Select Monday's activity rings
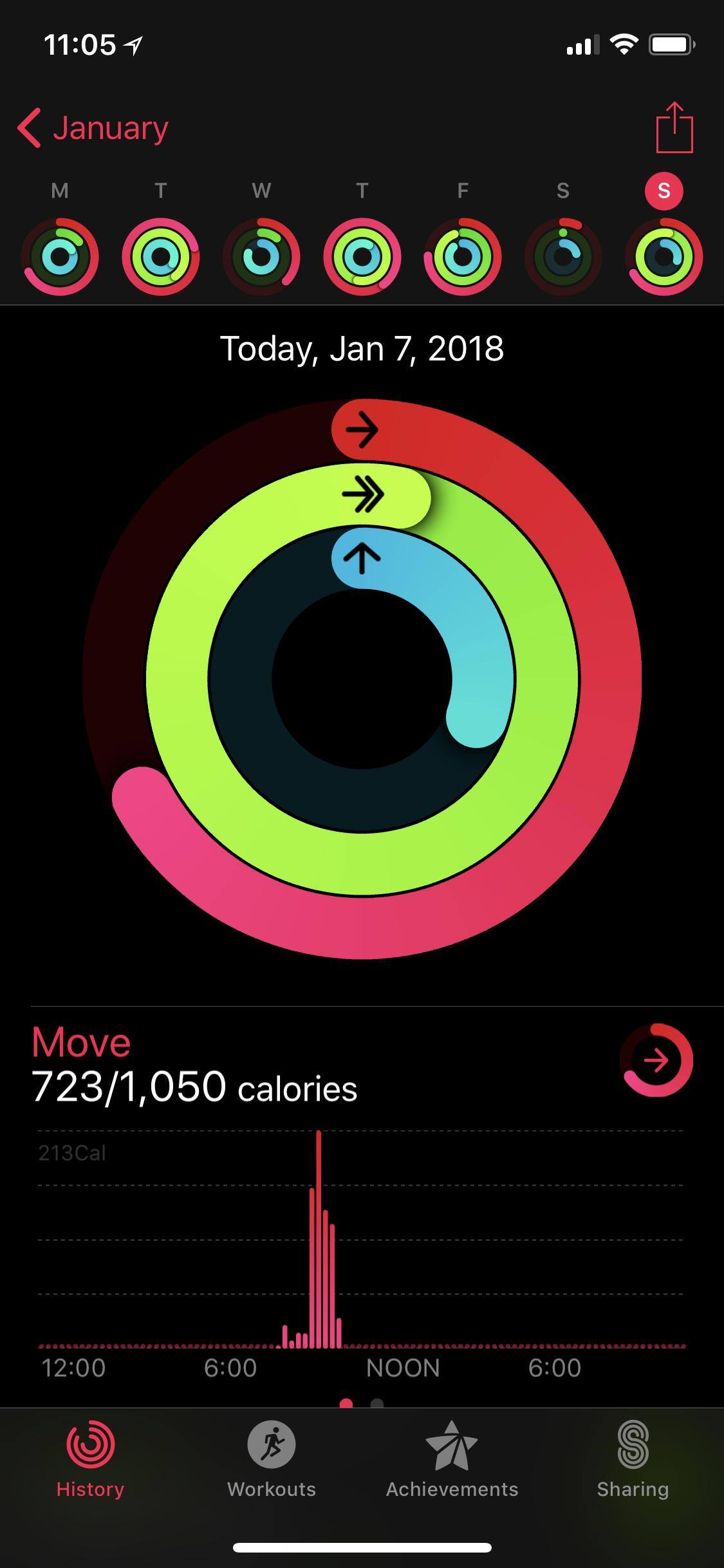 coord(59,256)
